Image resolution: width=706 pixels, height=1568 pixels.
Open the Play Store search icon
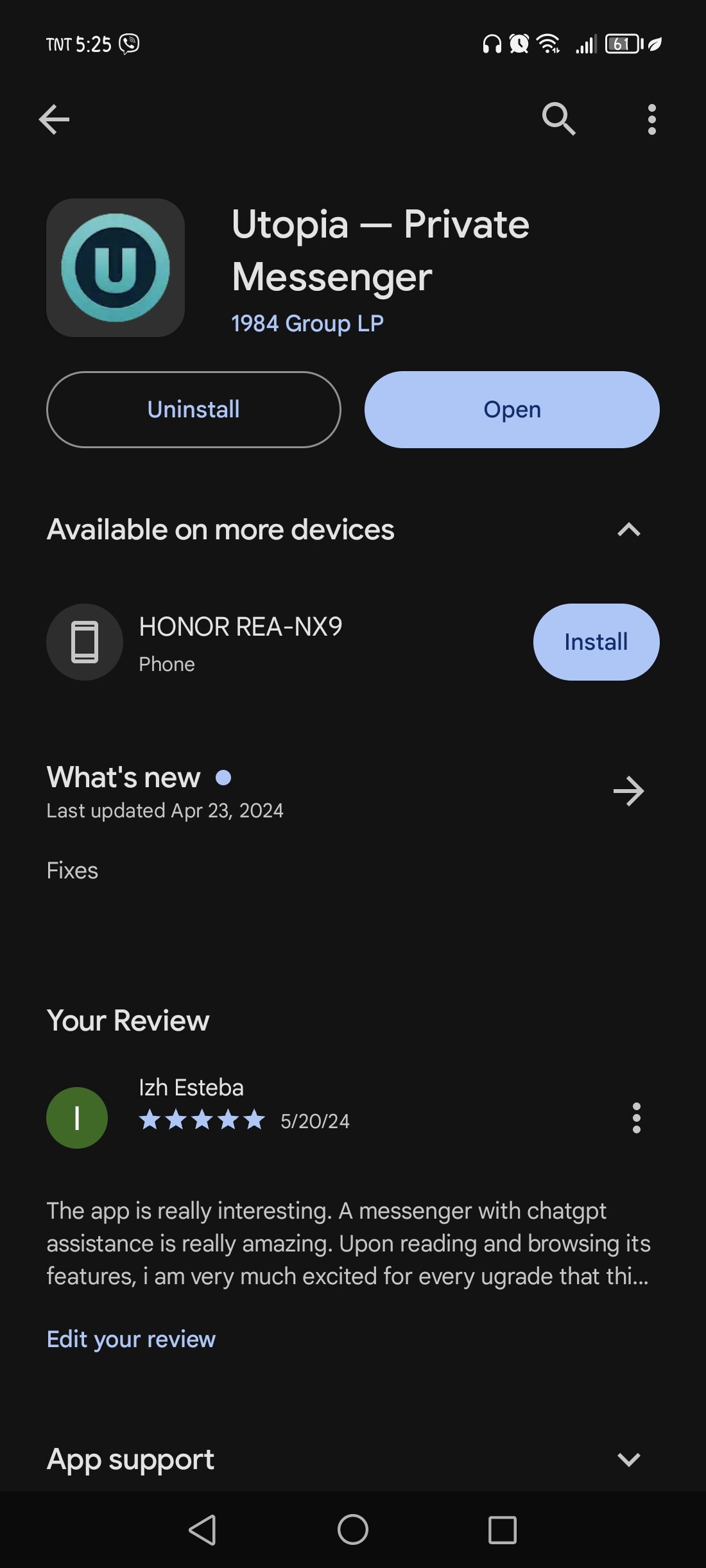click(x=558, y=119)
